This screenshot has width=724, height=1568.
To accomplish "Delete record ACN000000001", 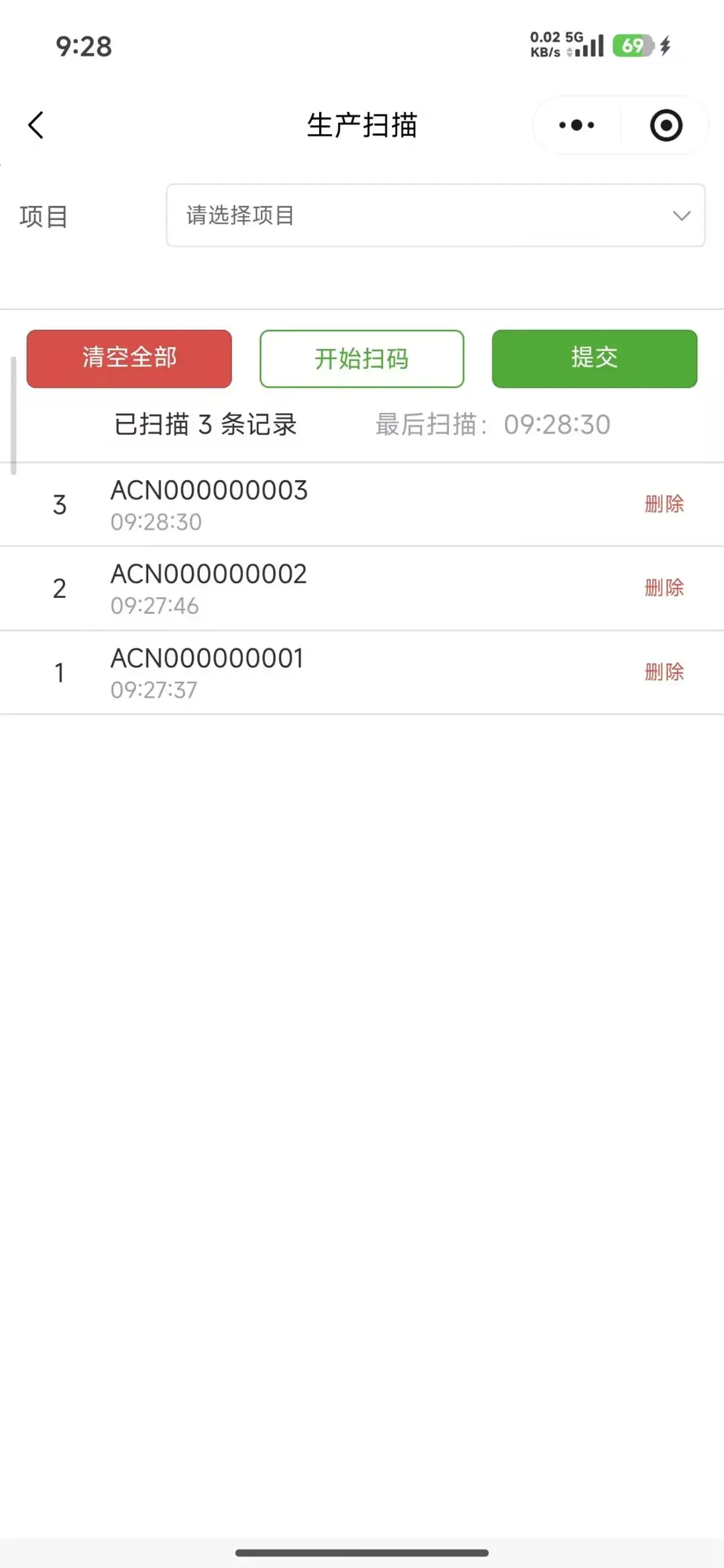I will click(664, 672).
